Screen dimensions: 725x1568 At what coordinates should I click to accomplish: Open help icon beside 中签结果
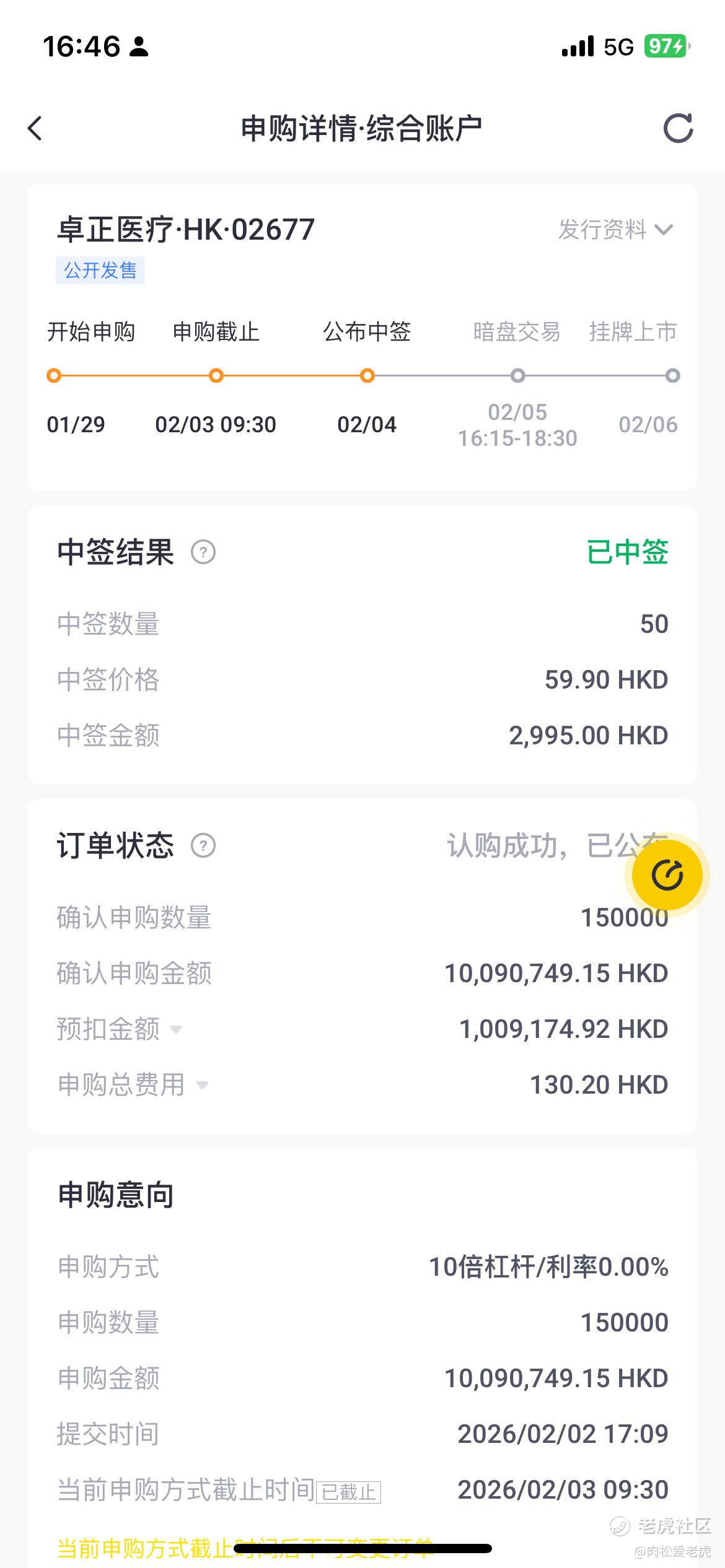tap(203, 552)
